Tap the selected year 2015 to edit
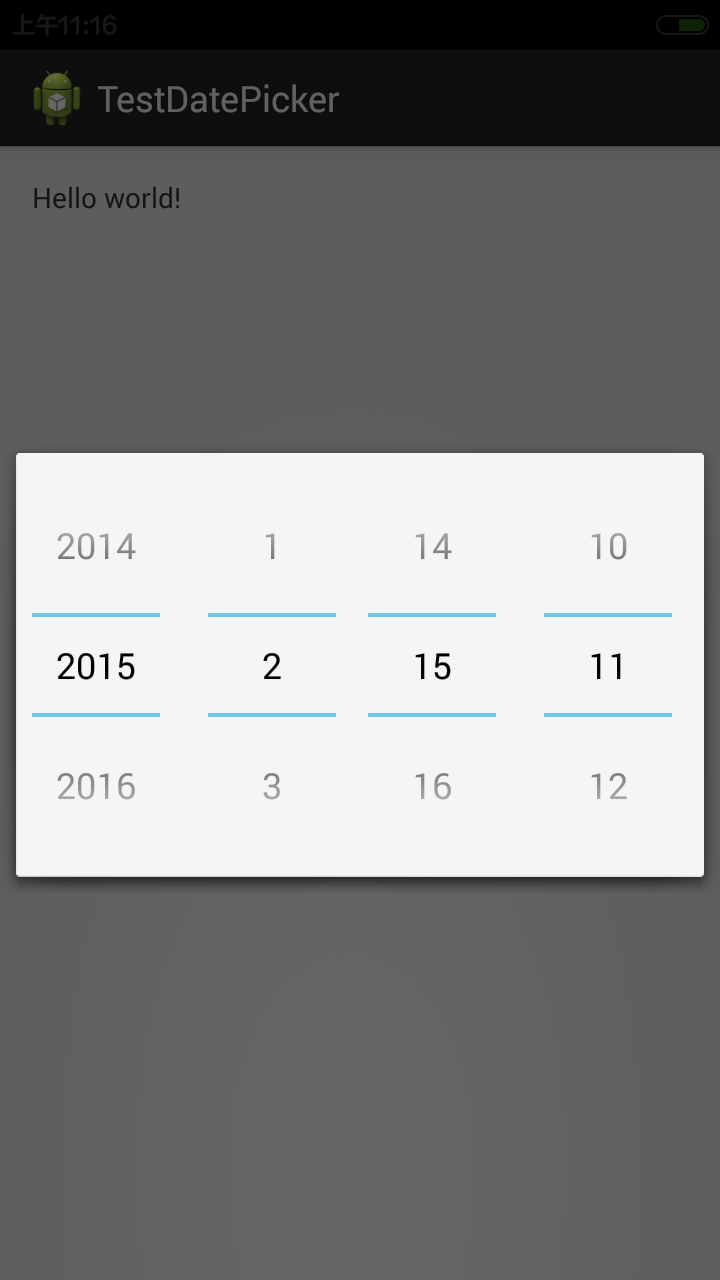720x1280 pixels. (x=96, y=667)
